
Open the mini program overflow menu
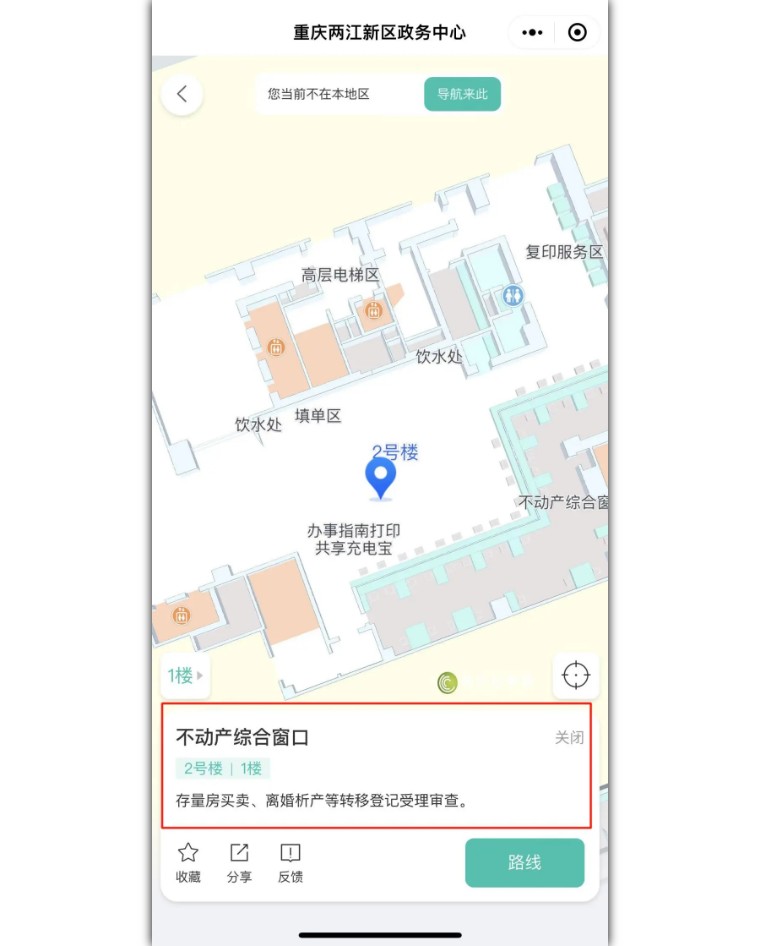point(533,32)
